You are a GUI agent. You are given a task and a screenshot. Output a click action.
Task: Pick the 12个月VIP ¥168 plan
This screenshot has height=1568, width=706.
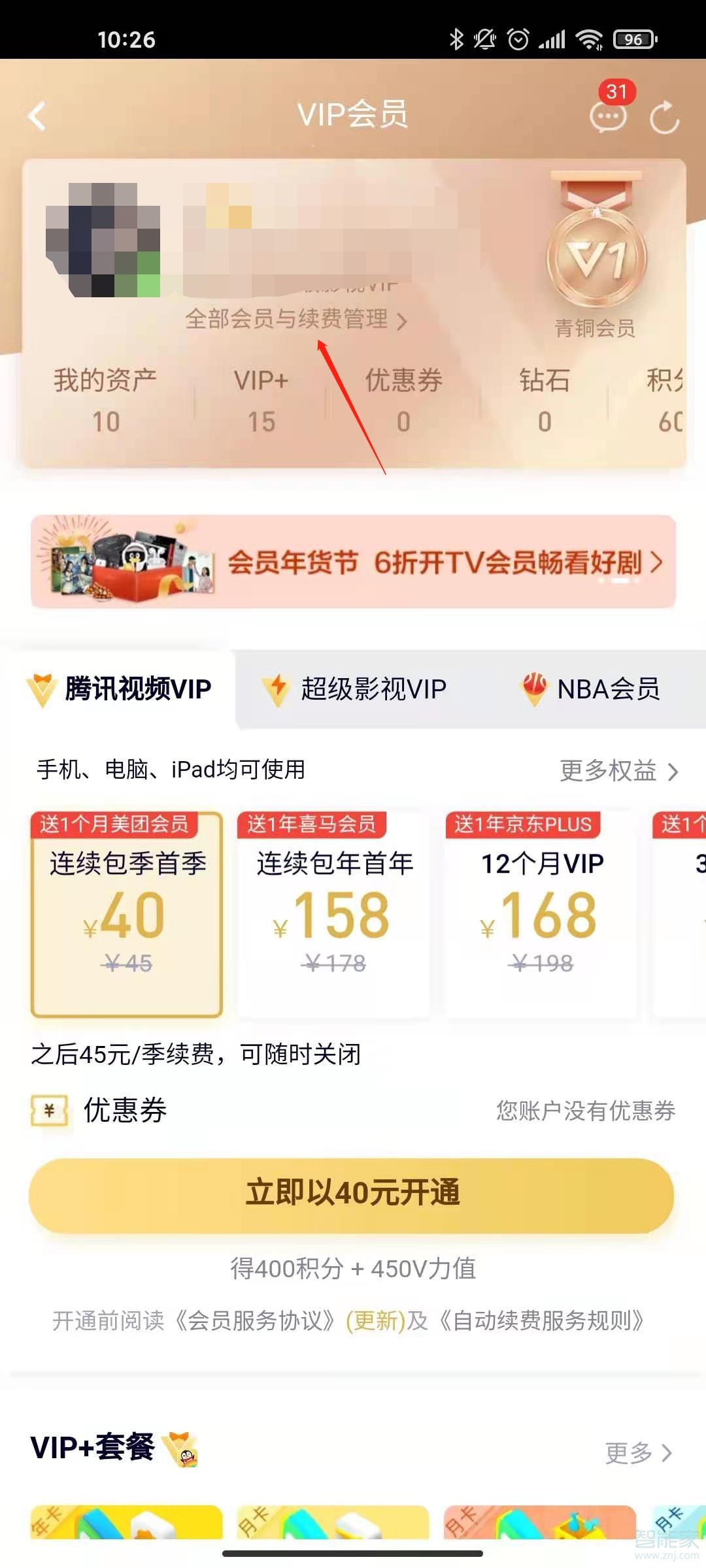tap(541, 915)
